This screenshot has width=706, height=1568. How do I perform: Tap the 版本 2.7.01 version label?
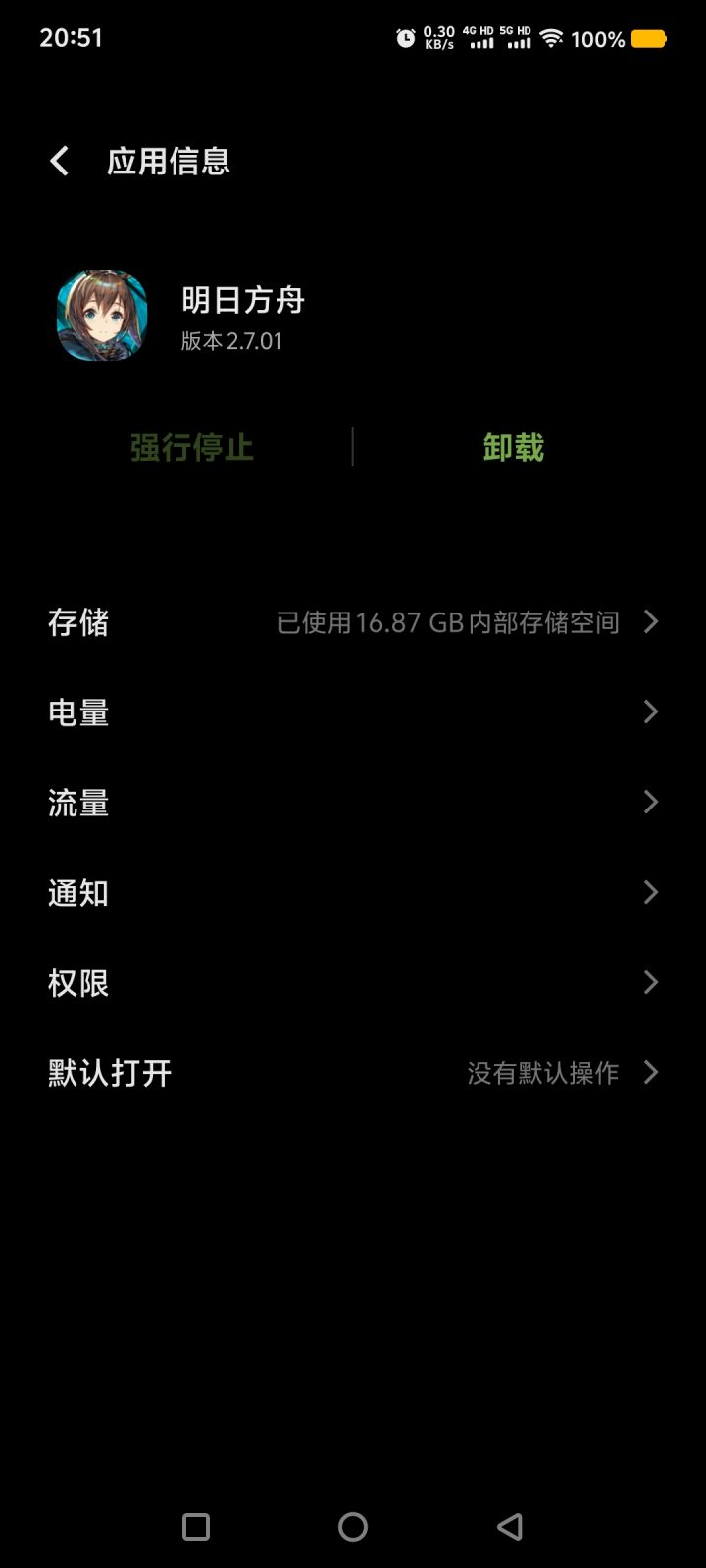coord(230,342)
